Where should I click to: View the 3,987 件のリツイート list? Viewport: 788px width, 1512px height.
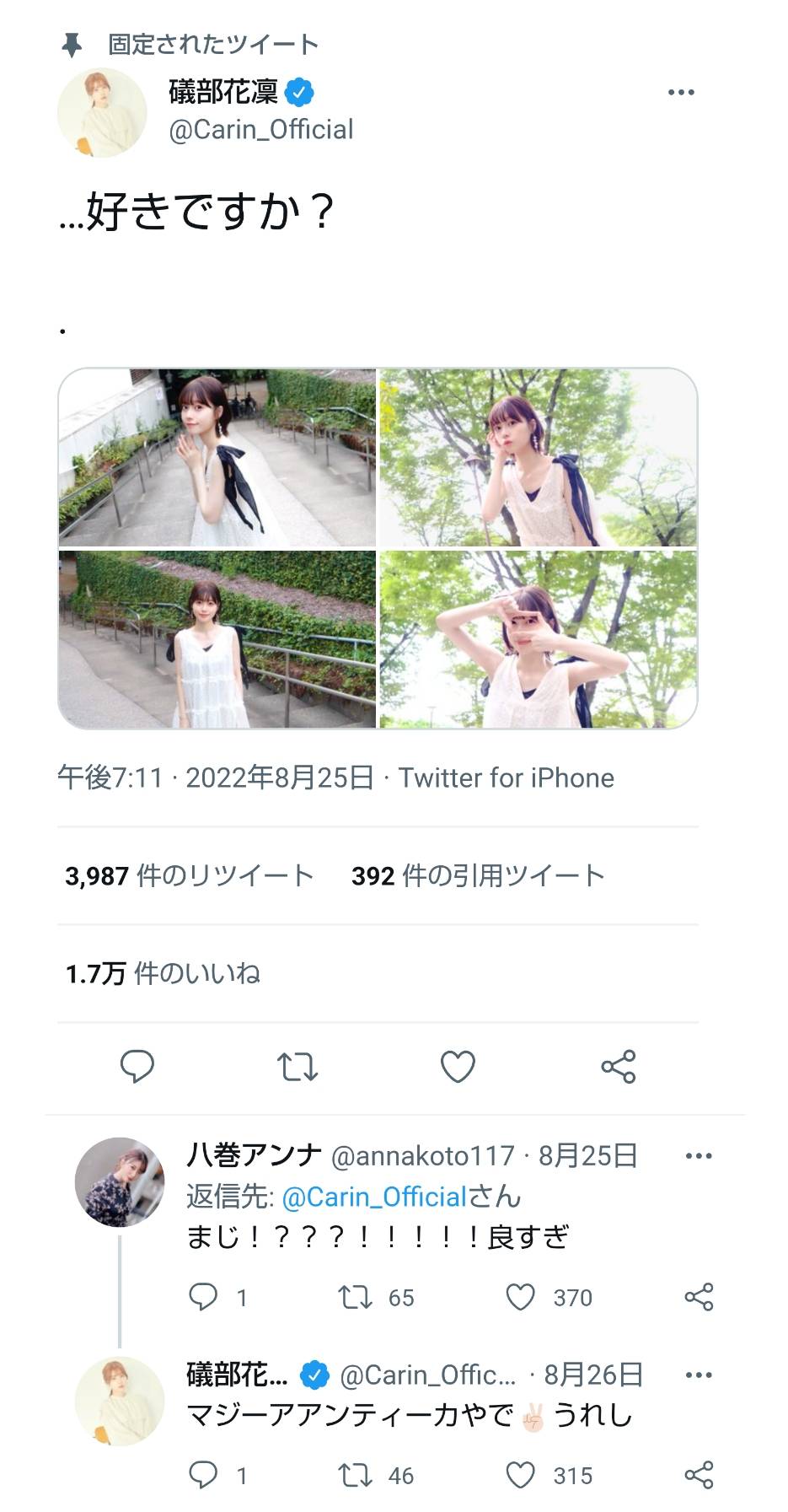click(189, 876)
